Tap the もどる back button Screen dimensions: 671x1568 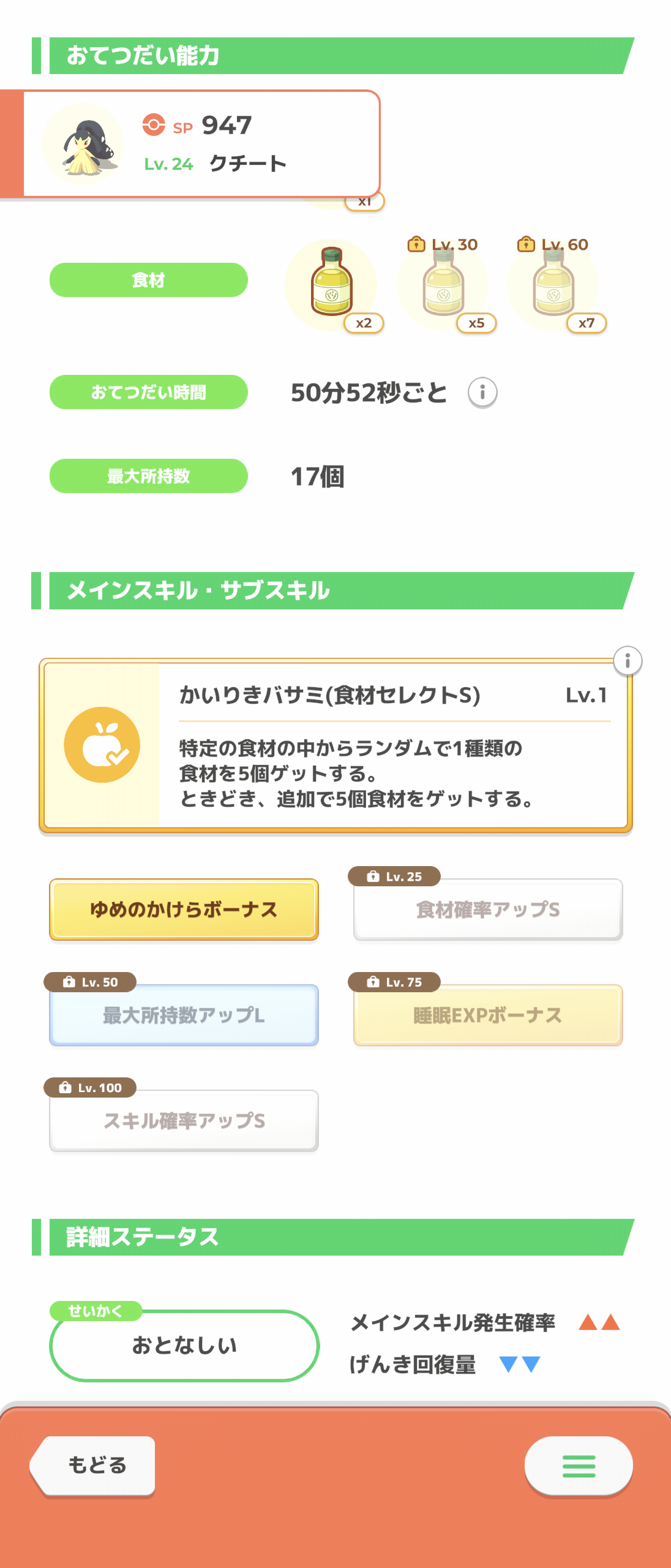pos(94,1465)
